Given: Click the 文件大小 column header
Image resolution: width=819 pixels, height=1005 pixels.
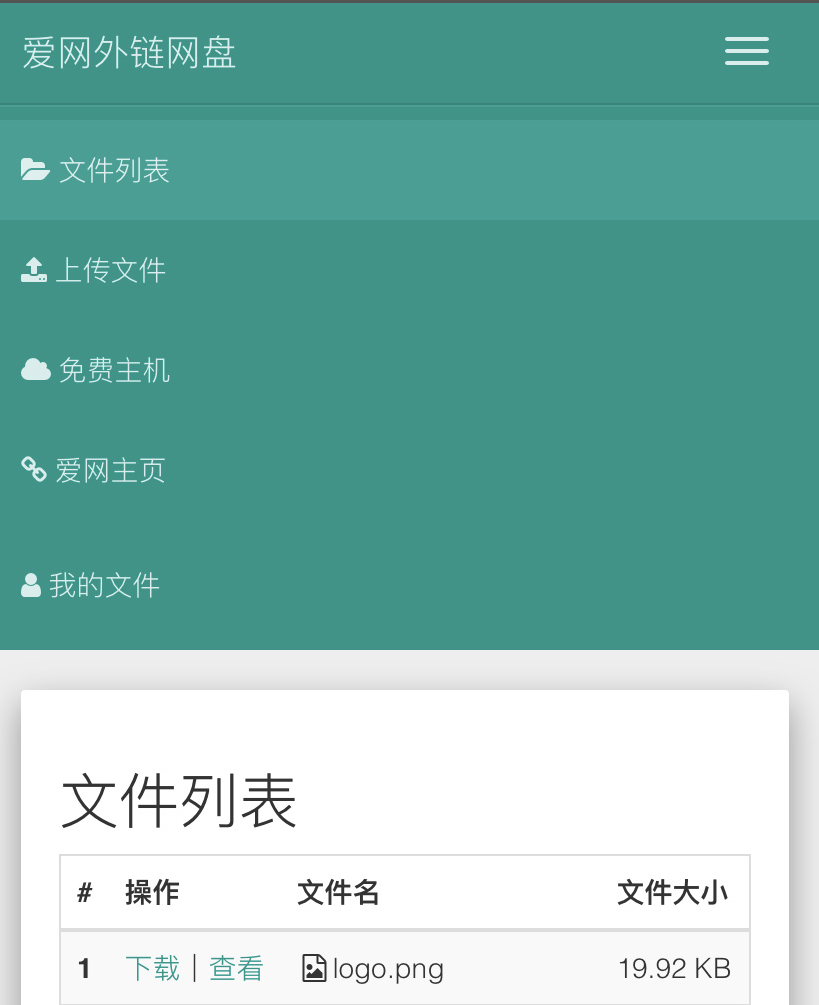Looking at the screenshot, I should pos(673,892).
